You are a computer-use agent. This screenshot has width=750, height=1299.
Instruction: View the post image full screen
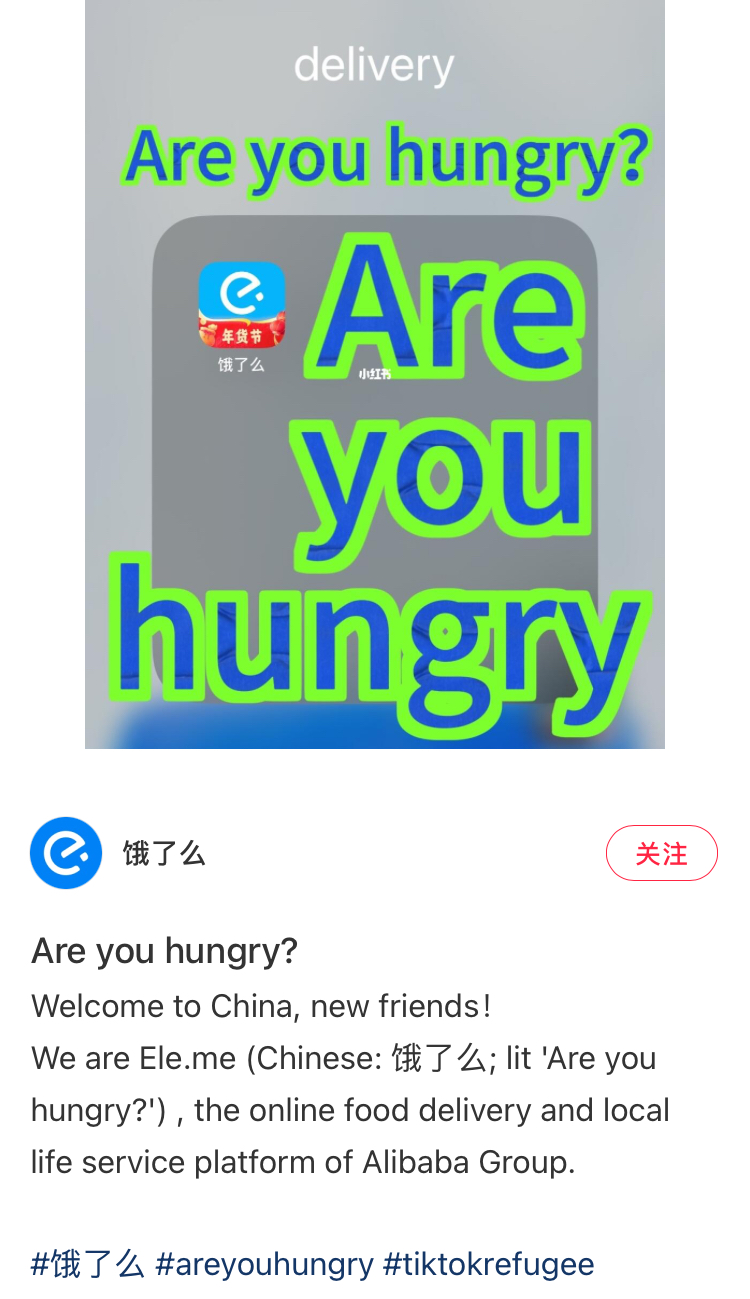pos(374,400)
